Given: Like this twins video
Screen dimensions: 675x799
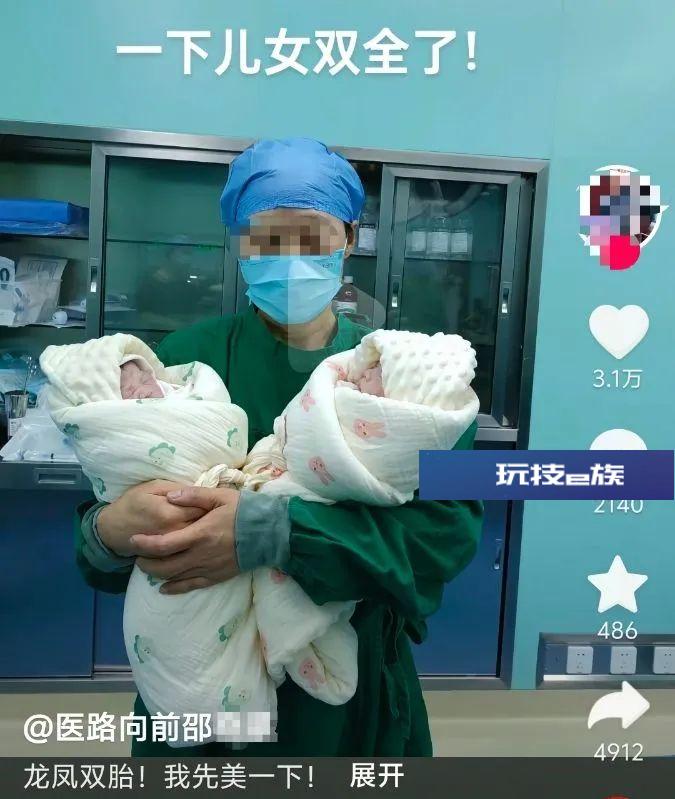Looking at the screenshot, I should 618,331.
